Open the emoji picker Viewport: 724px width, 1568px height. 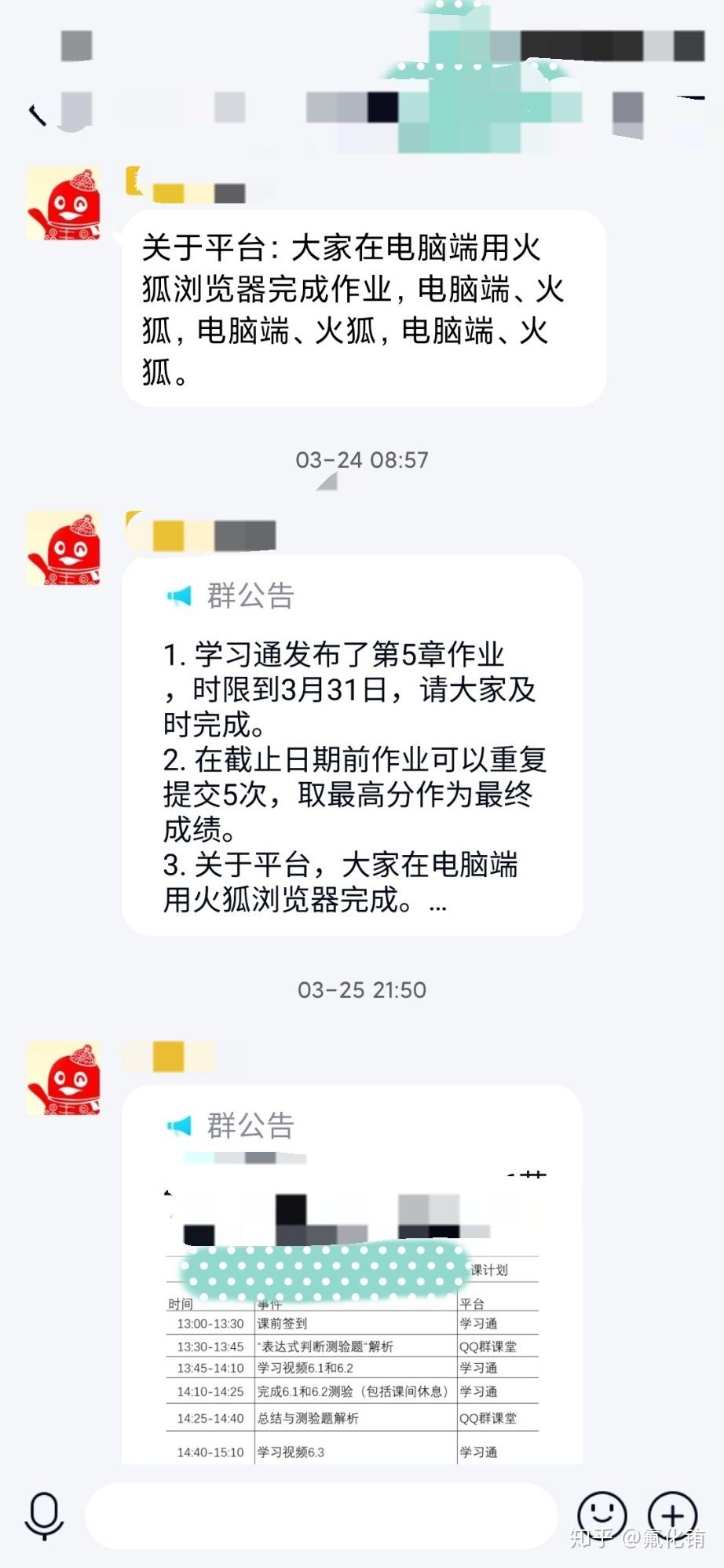[602, 1514]
